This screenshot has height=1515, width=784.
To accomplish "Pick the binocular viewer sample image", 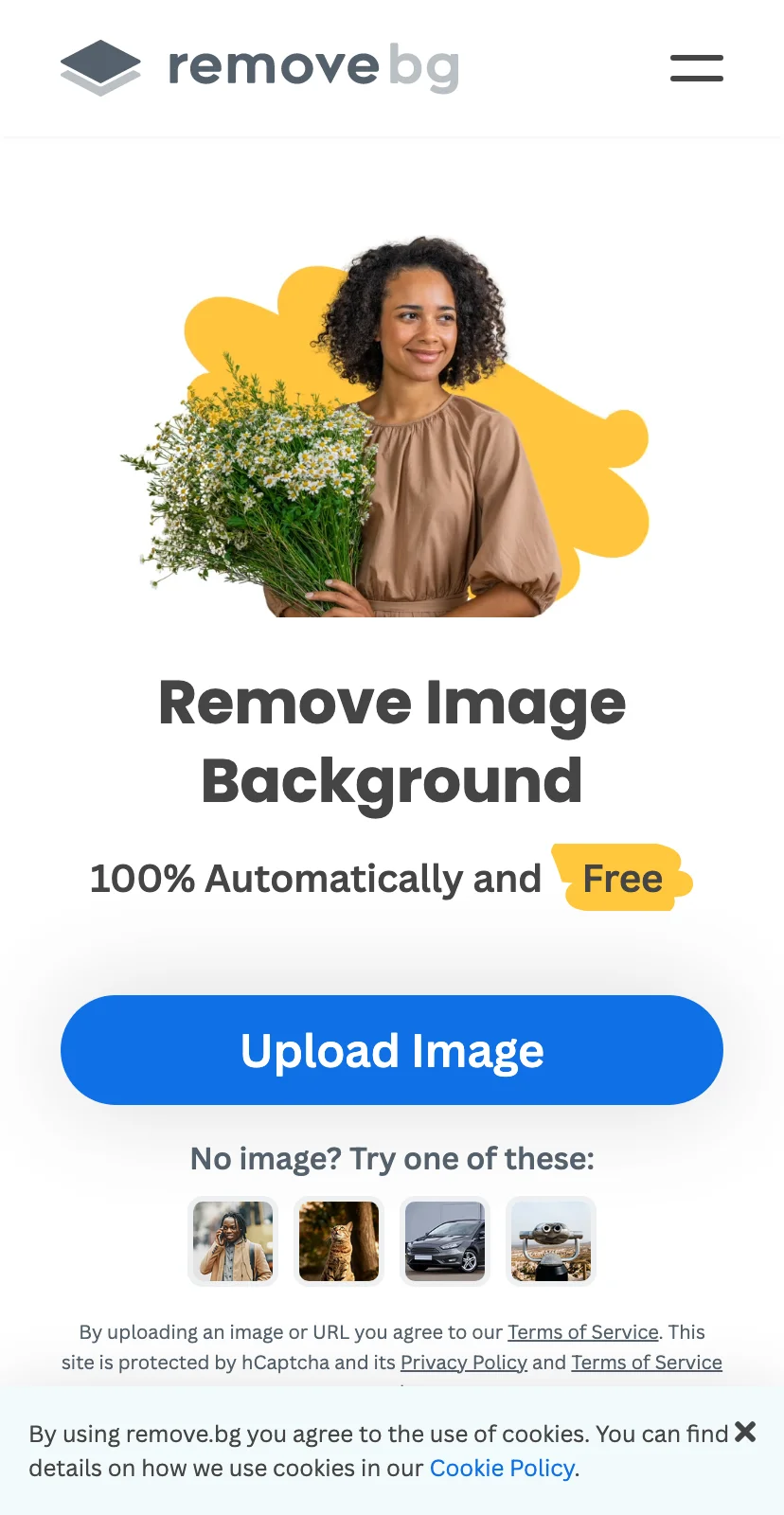I will tap(551, 1241).
